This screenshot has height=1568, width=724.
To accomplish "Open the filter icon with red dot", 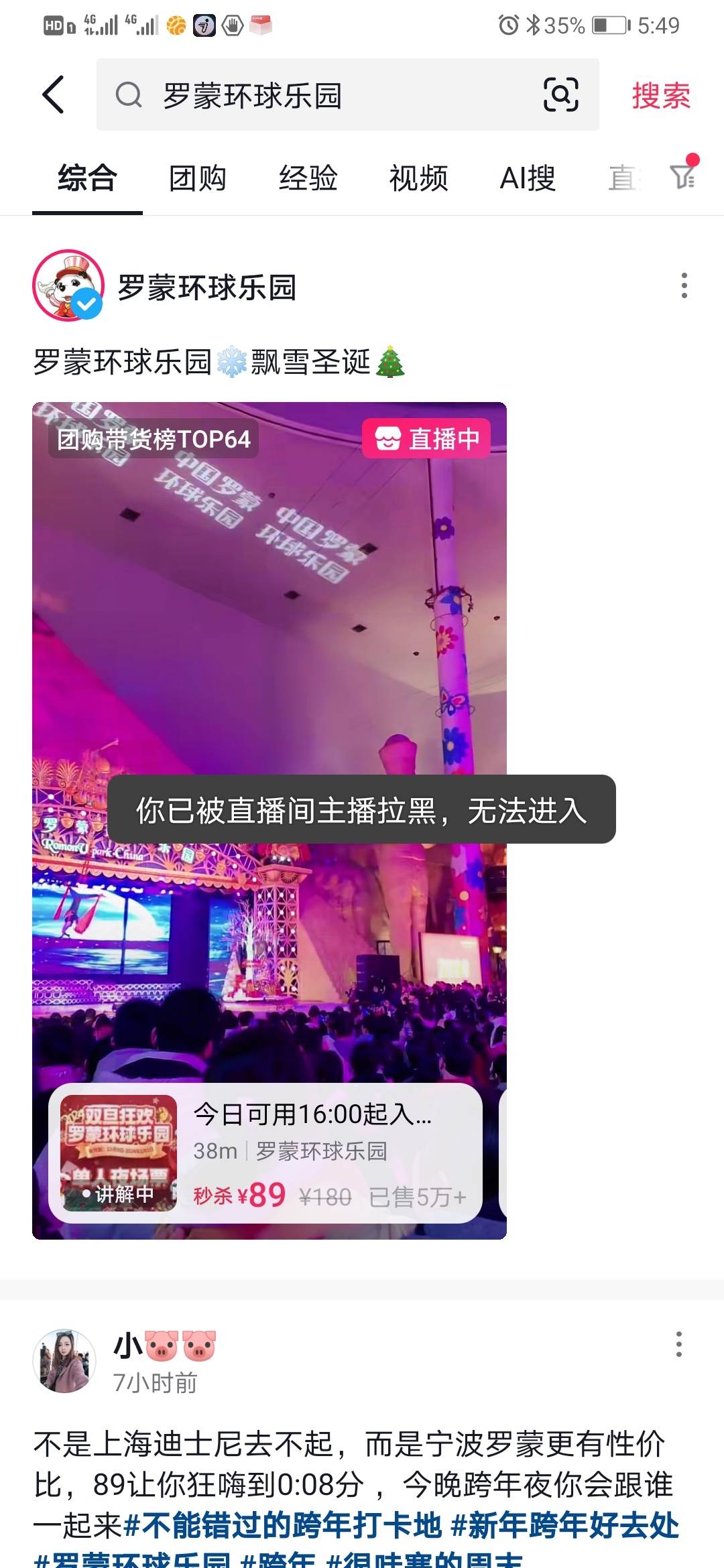I will 682,176.
